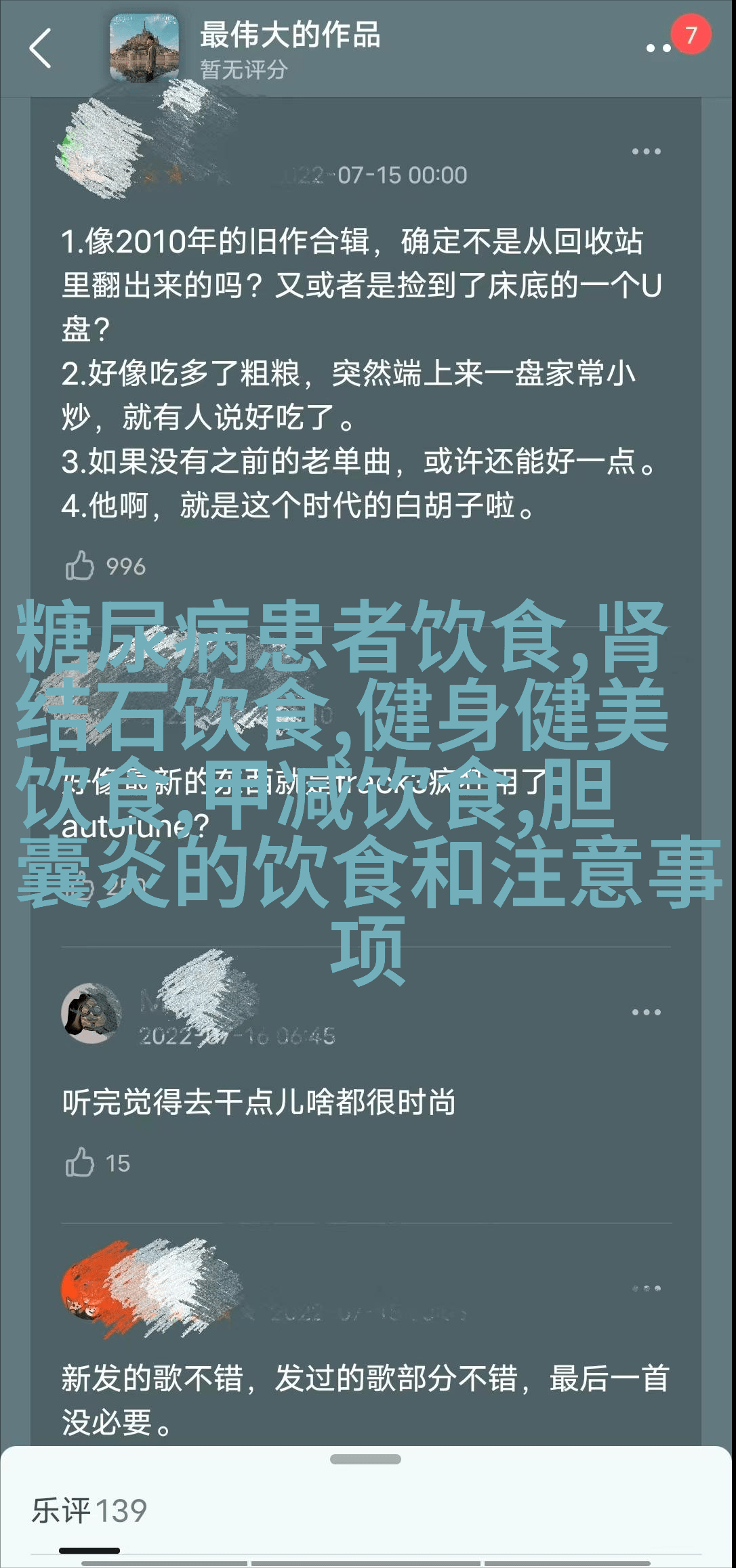This screenshot has width=736, height=1568.
Task: View the profile avatar of 听完觉得 commenter
Action: tap(91, 1013)
